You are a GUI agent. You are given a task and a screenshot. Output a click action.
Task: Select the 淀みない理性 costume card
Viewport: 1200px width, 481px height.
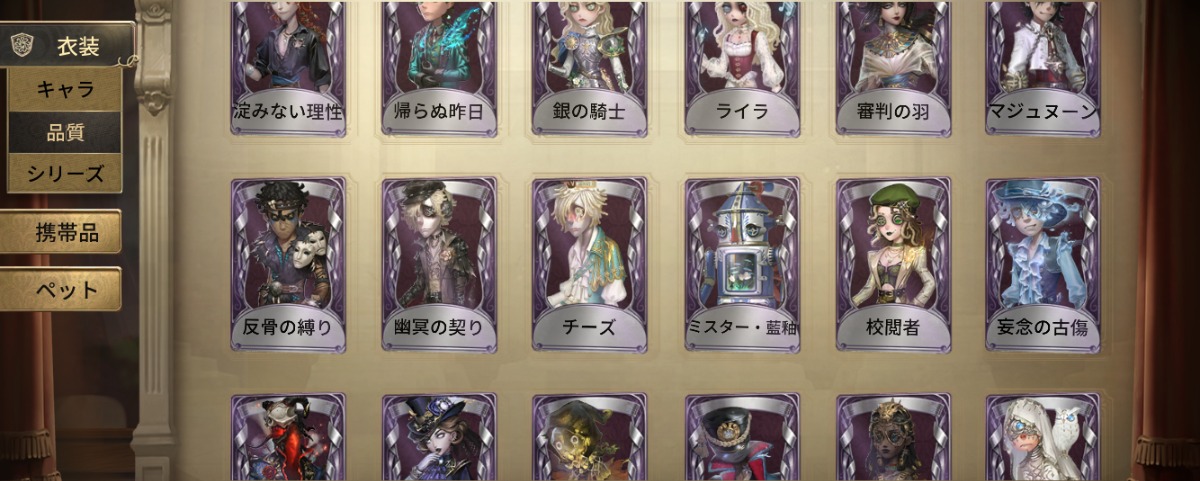288,66
